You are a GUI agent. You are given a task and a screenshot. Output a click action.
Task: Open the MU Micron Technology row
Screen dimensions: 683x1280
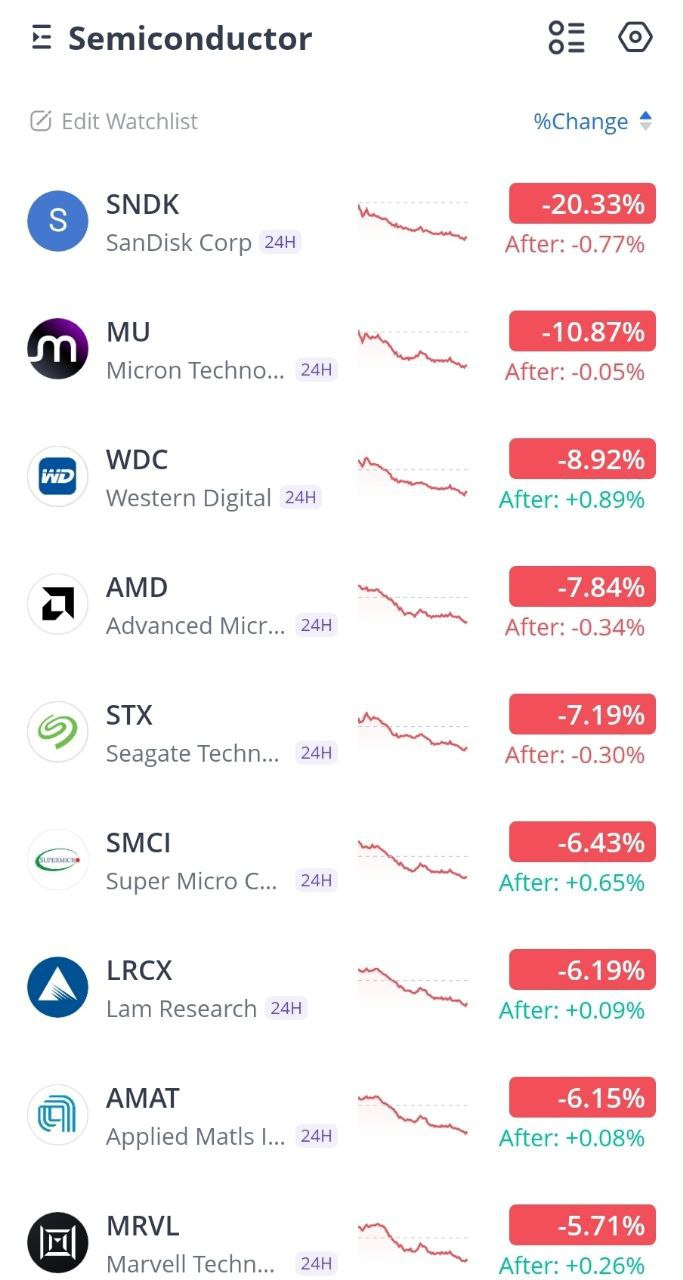point(341,350)
